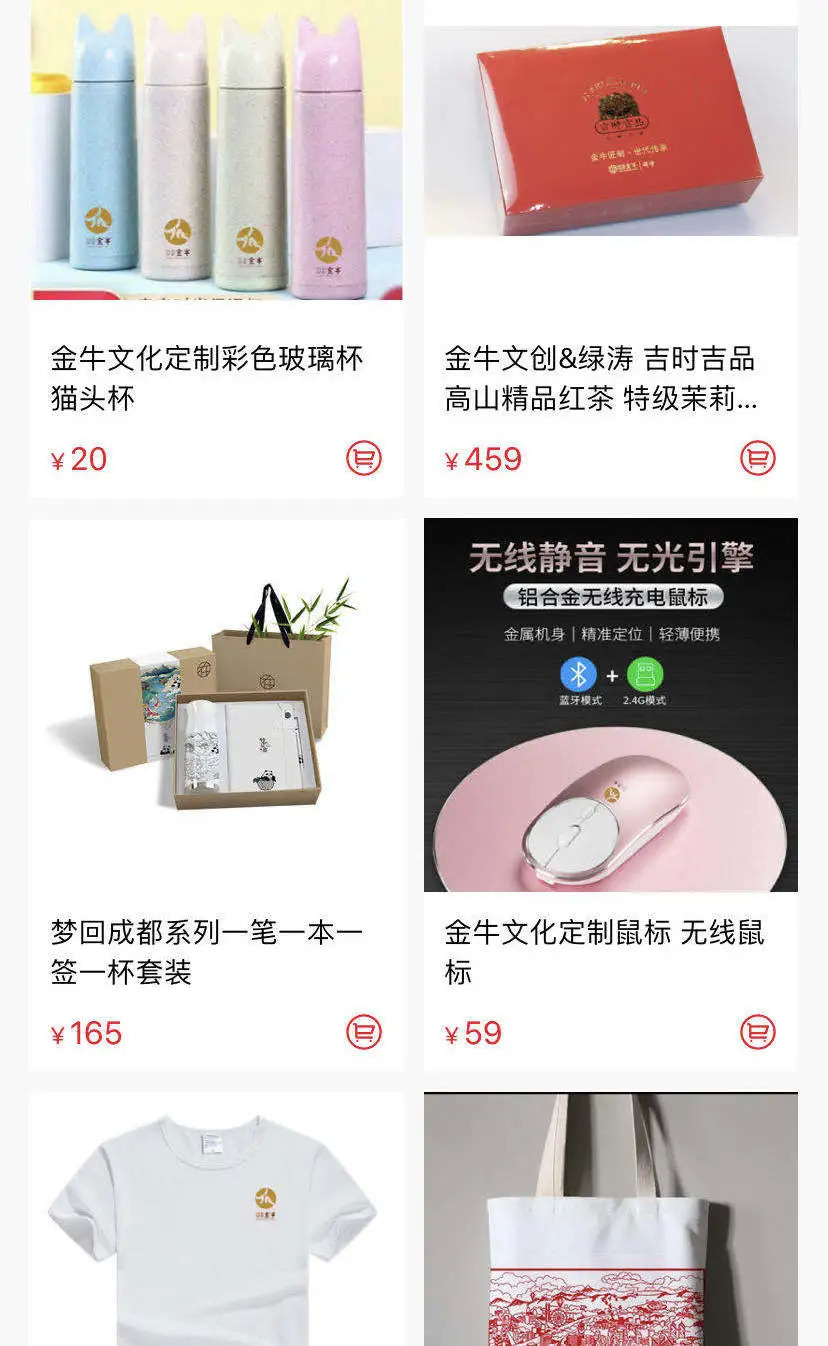The image size is (828, 1346).
Task: Add the ¥59 wireless mouse to cart
Action: [x=758, y=1032]
